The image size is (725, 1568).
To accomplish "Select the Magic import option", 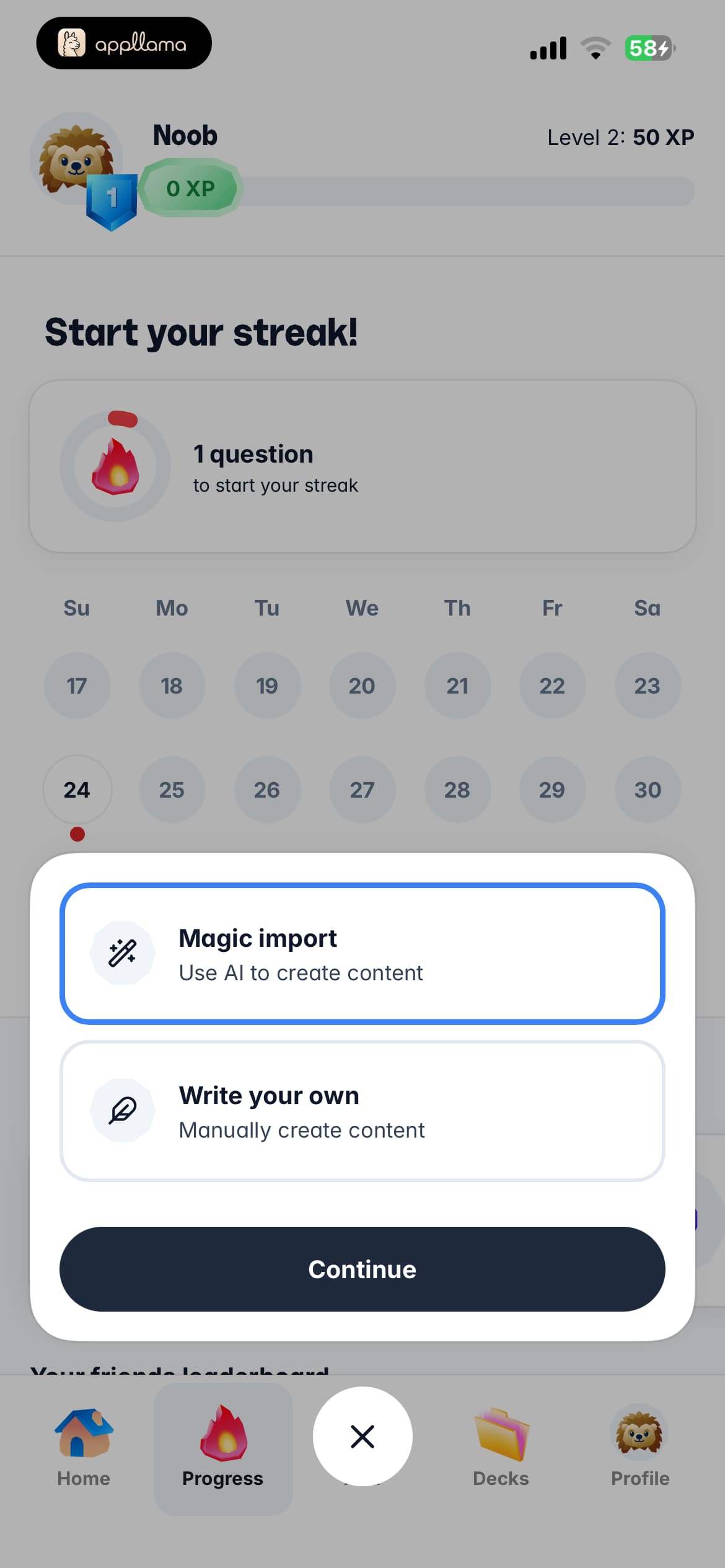I will coord(362,954).
